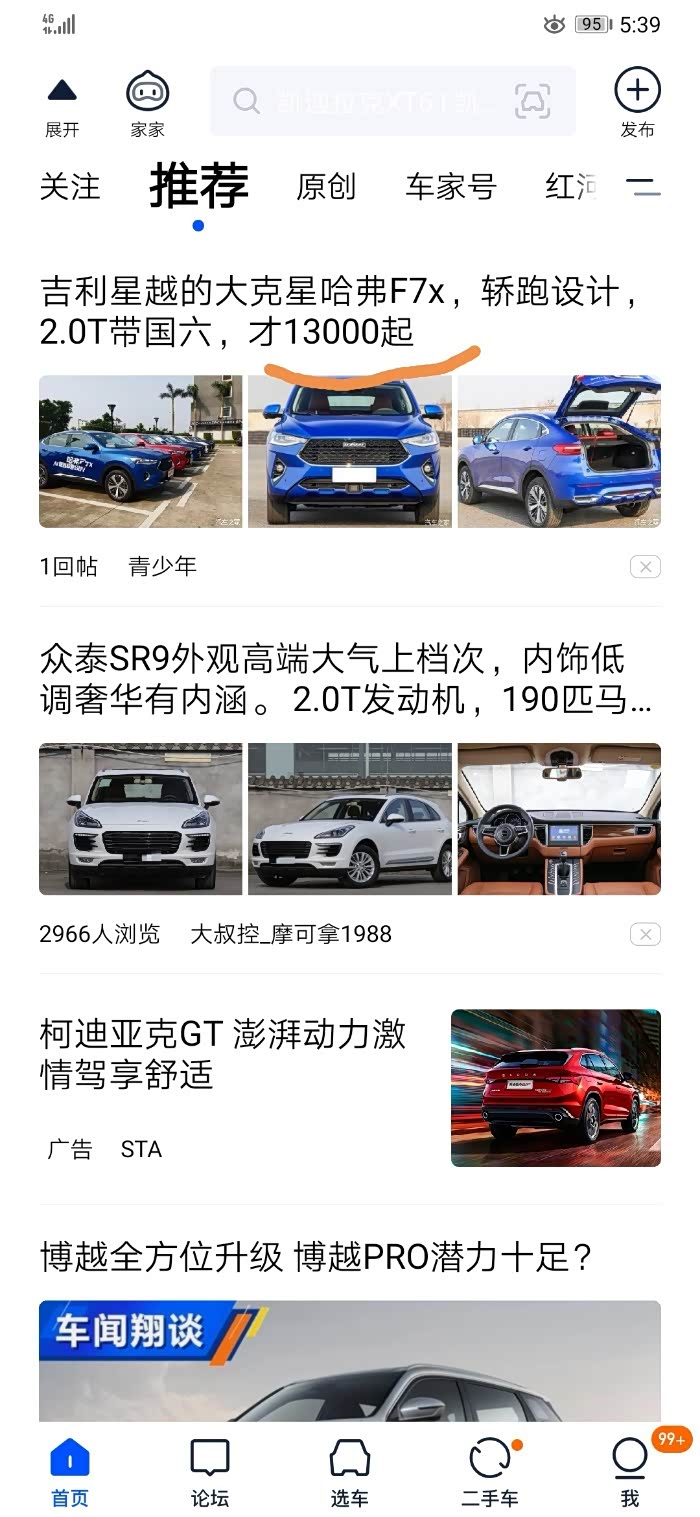Viewport: 700px width, 1517px height.
Task: Dismiss the 哈弗F7x post
Action: pyautogui.click(x=645, y=567)
